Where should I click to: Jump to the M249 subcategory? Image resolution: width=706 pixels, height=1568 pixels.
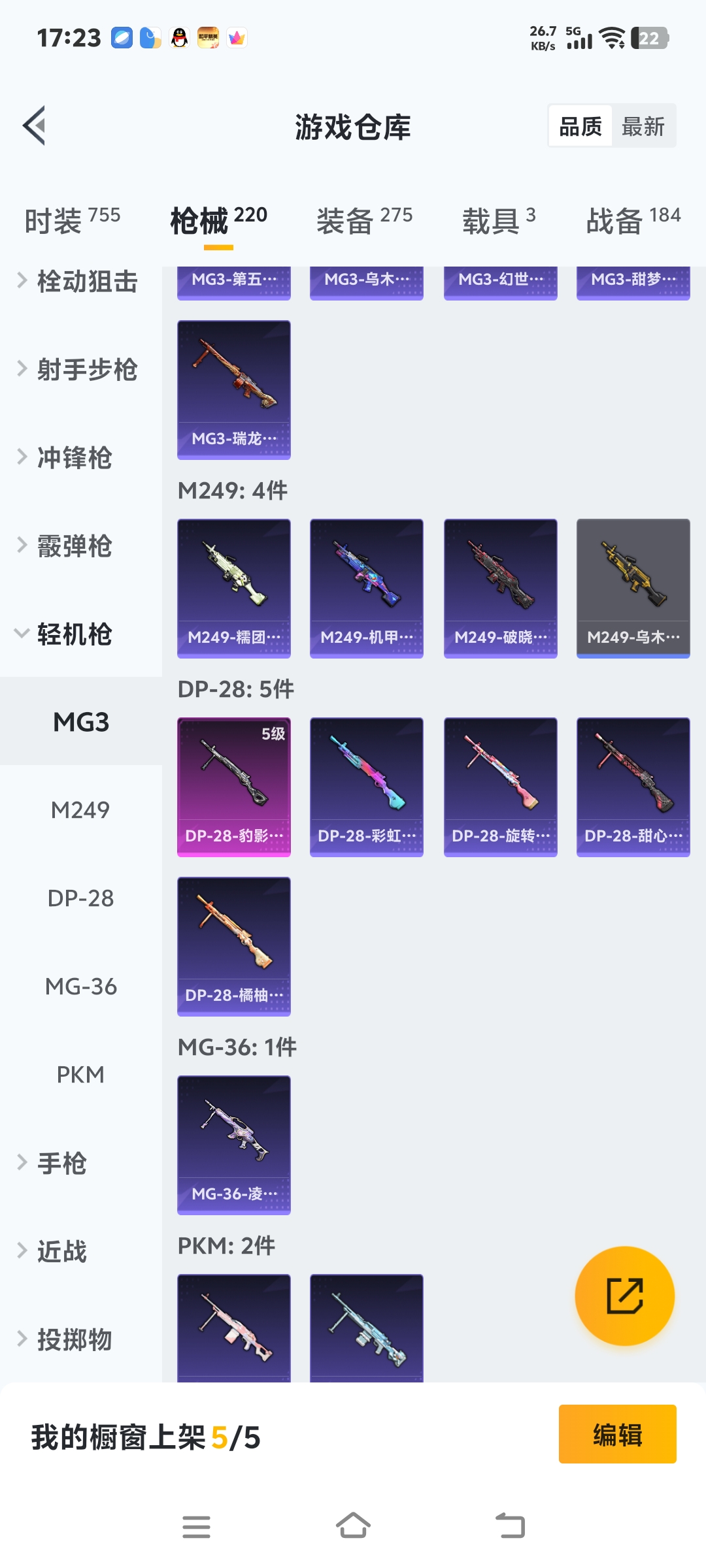[x=80, y=810]
